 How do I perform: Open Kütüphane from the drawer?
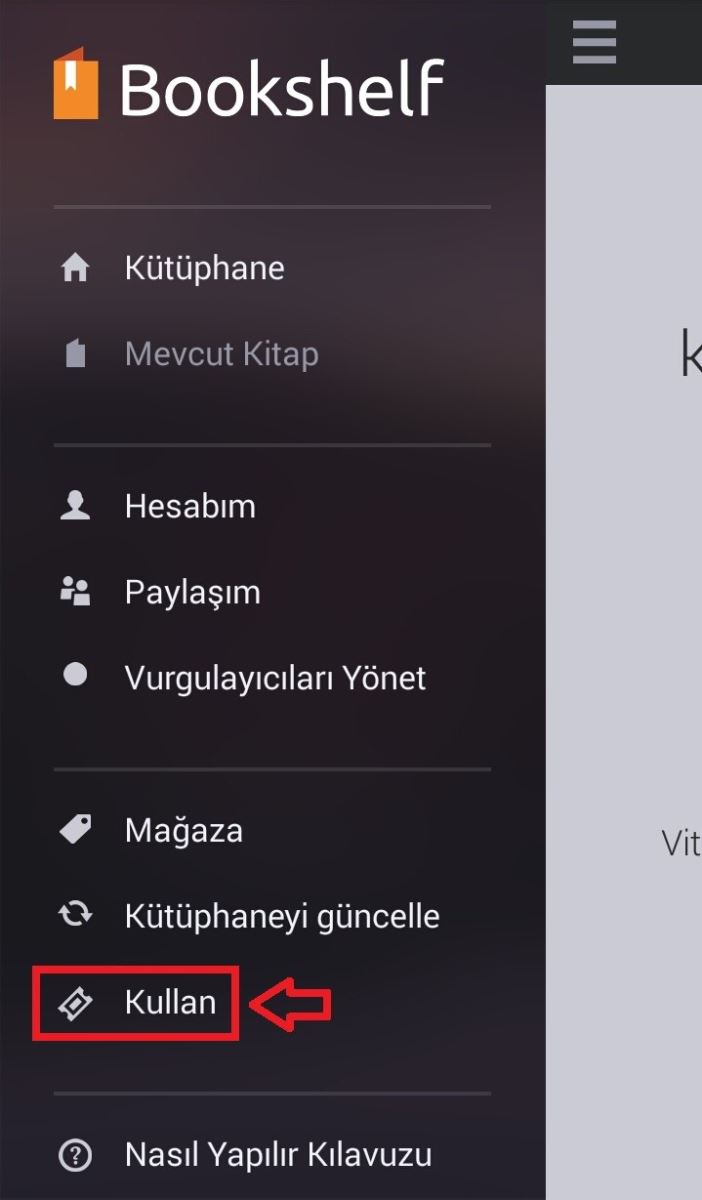pos(204,268)
